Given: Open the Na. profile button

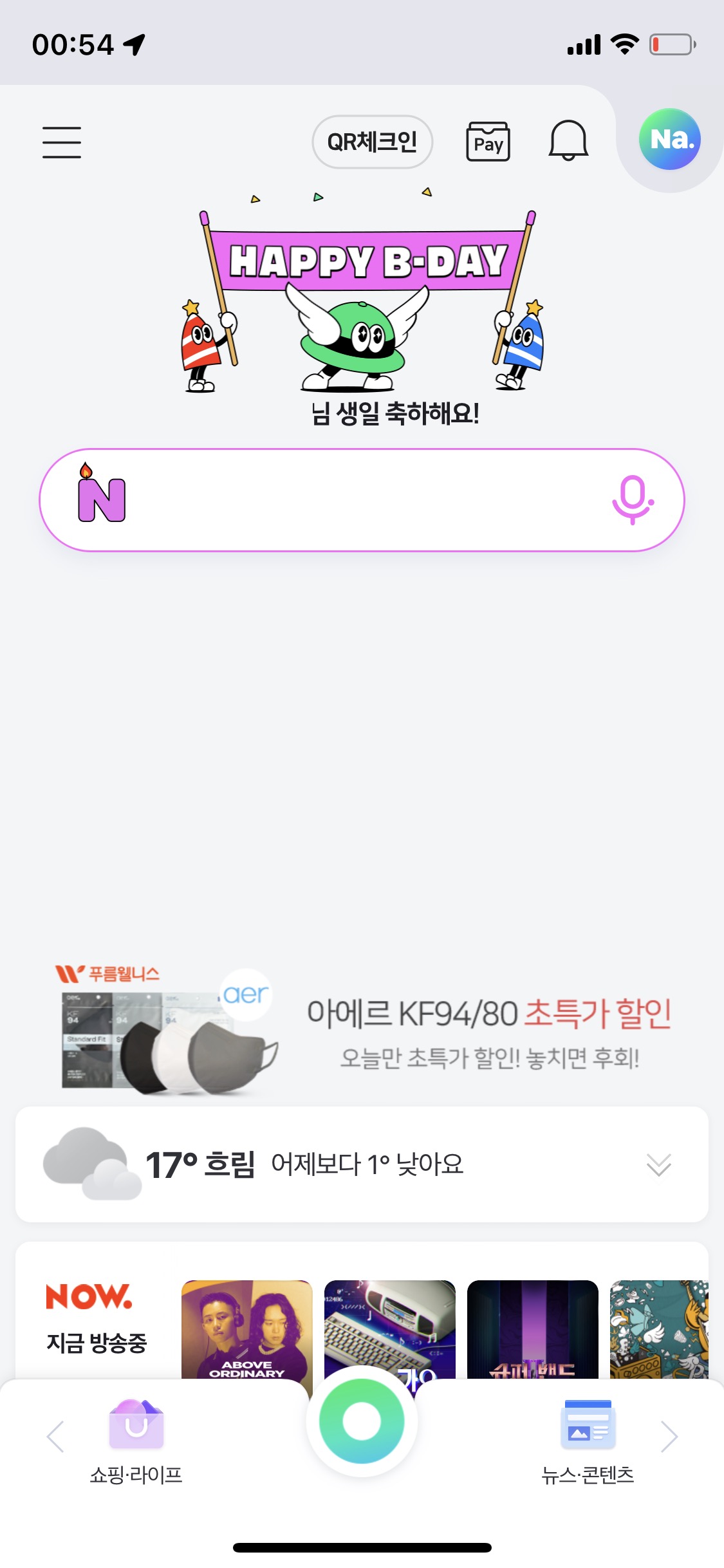Looking at the screenshot, I should tap(669, 139).
